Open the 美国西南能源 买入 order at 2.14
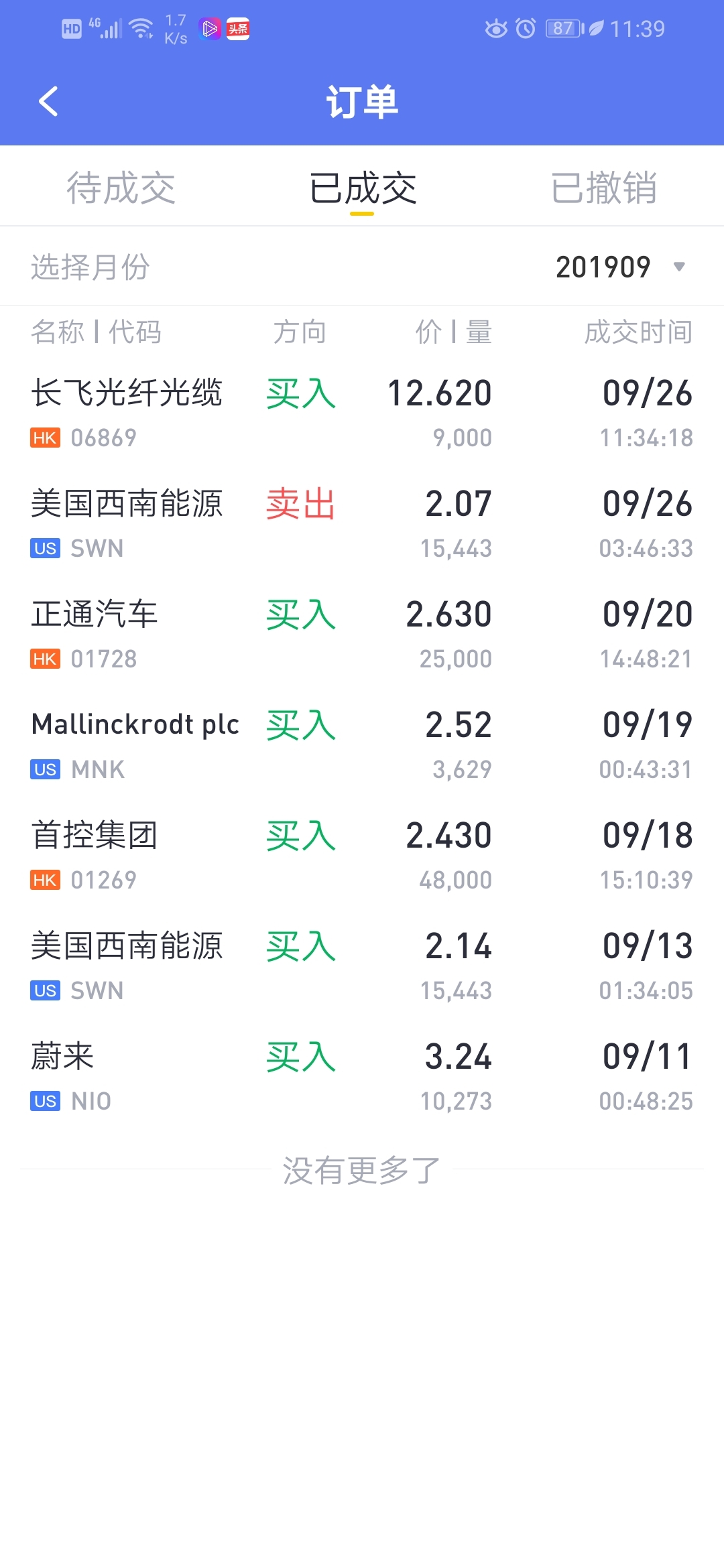Screen dimensions: 724x1568 [362, 967]
